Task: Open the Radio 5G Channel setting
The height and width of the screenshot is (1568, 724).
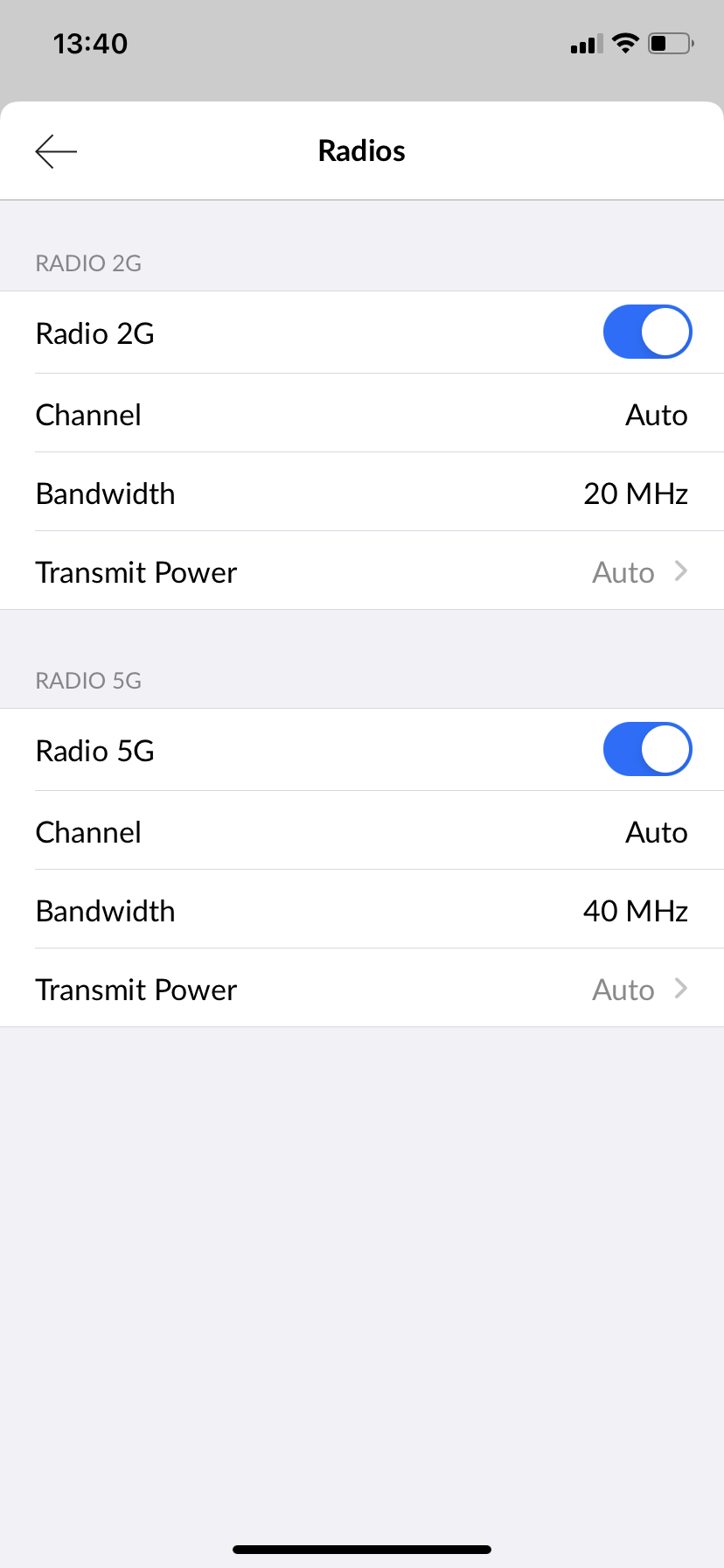Action: tap(362, 831)
